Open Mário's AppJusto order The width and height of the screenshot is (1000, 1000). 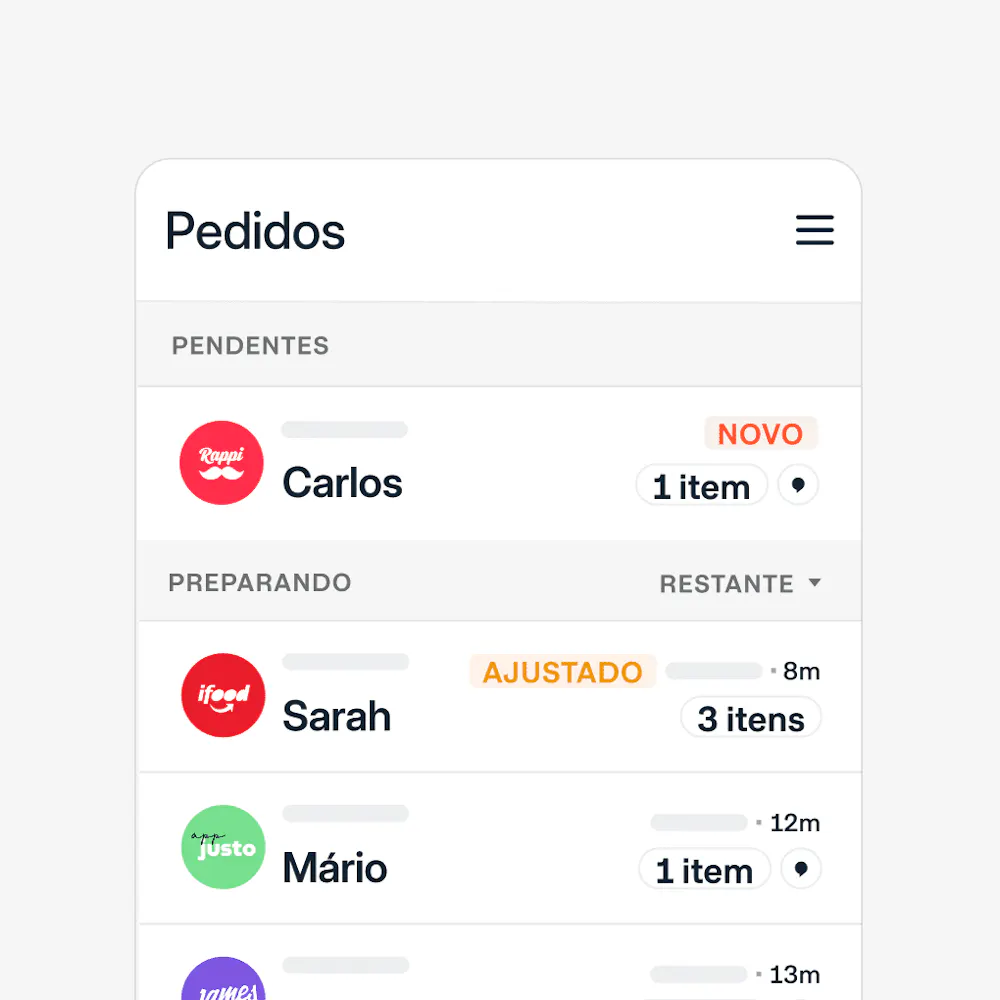[335, 867]
